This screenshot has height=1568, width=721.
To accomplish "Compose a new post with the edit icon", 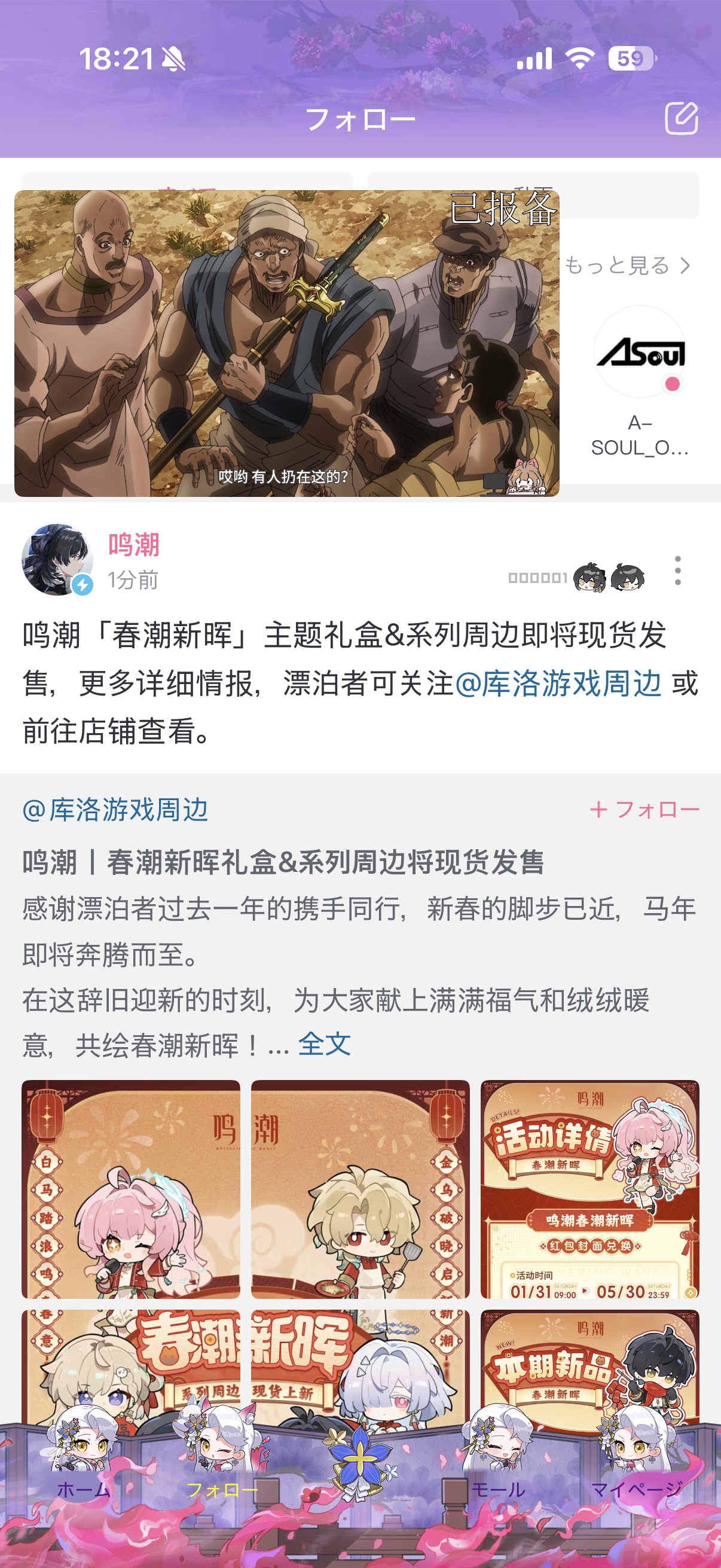I will click(x=681, y=118).
